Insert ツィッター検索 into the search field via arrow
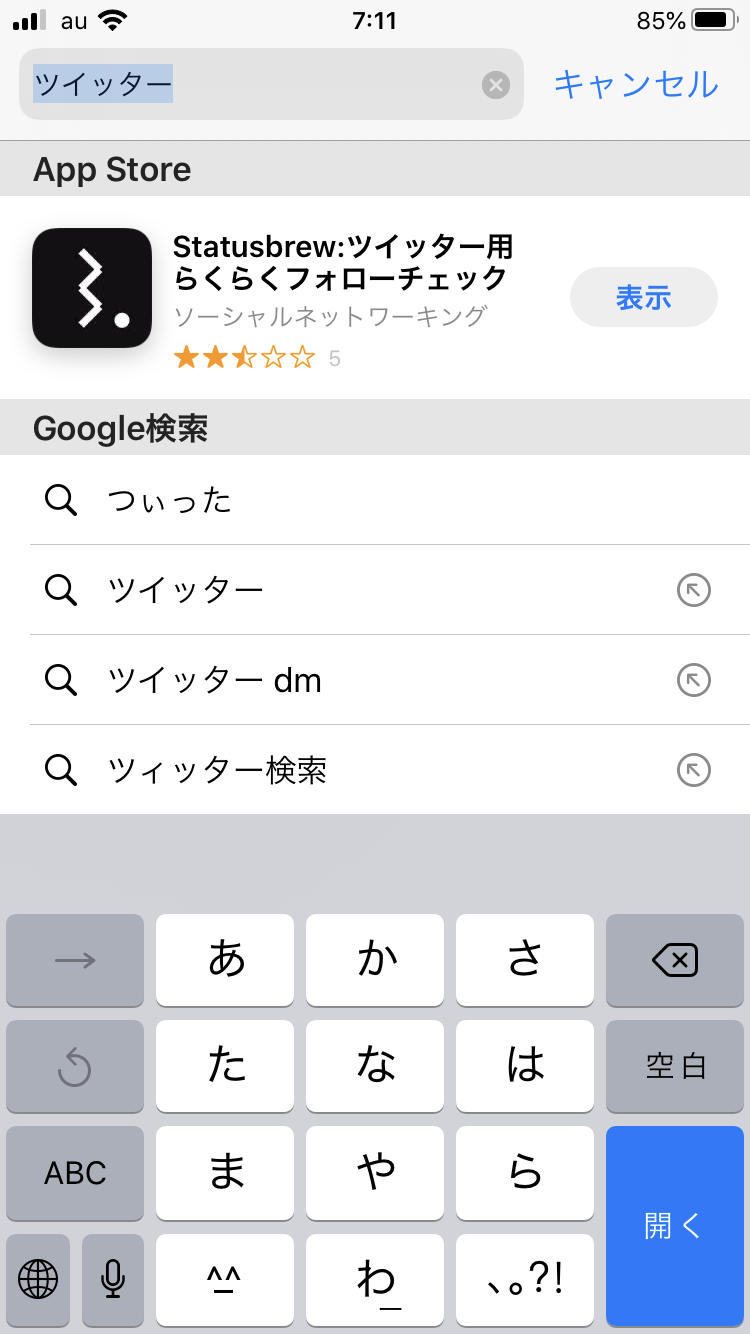 point(693,770)
